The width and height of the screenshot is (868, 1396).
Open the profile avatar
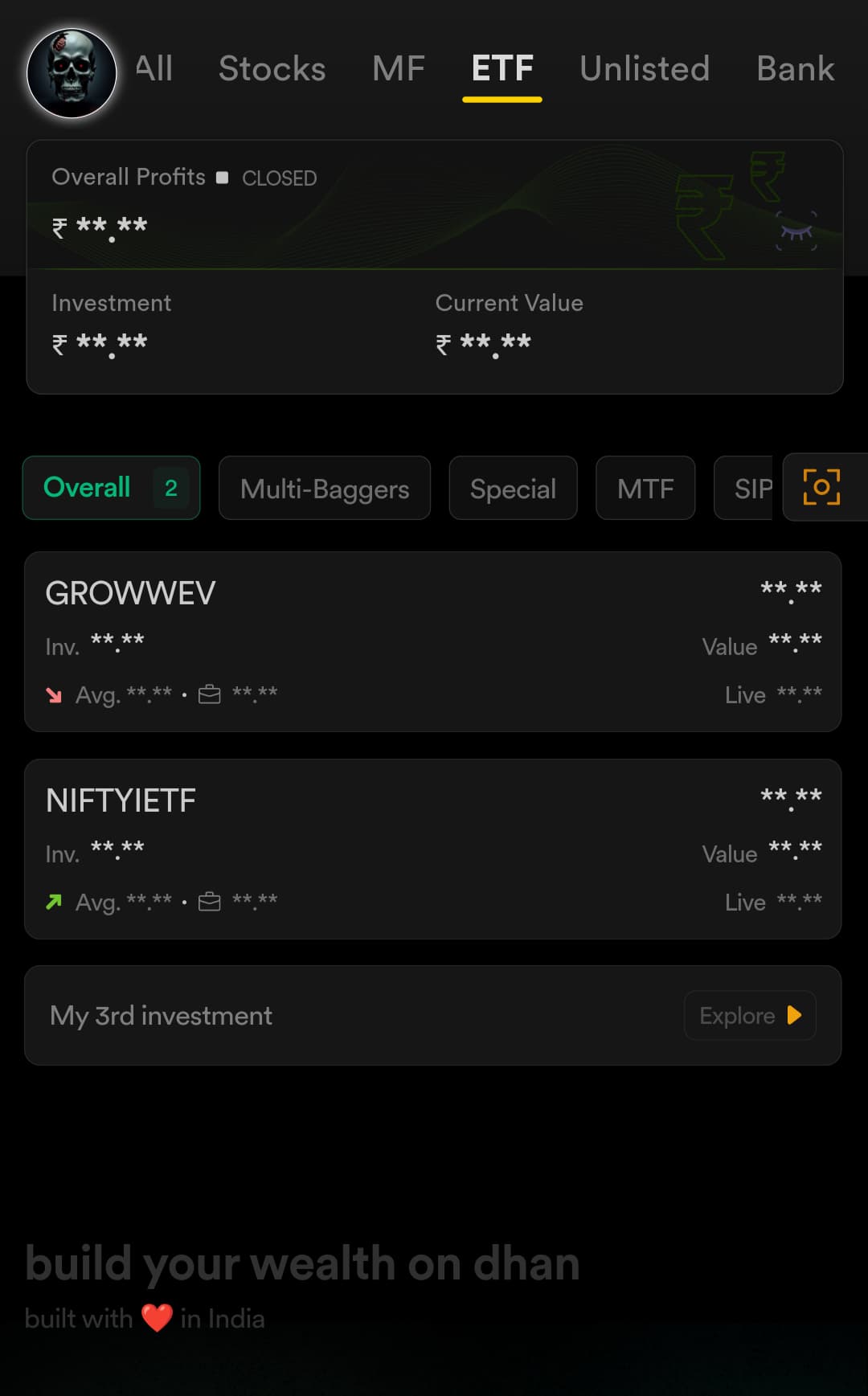pos(72,73)
